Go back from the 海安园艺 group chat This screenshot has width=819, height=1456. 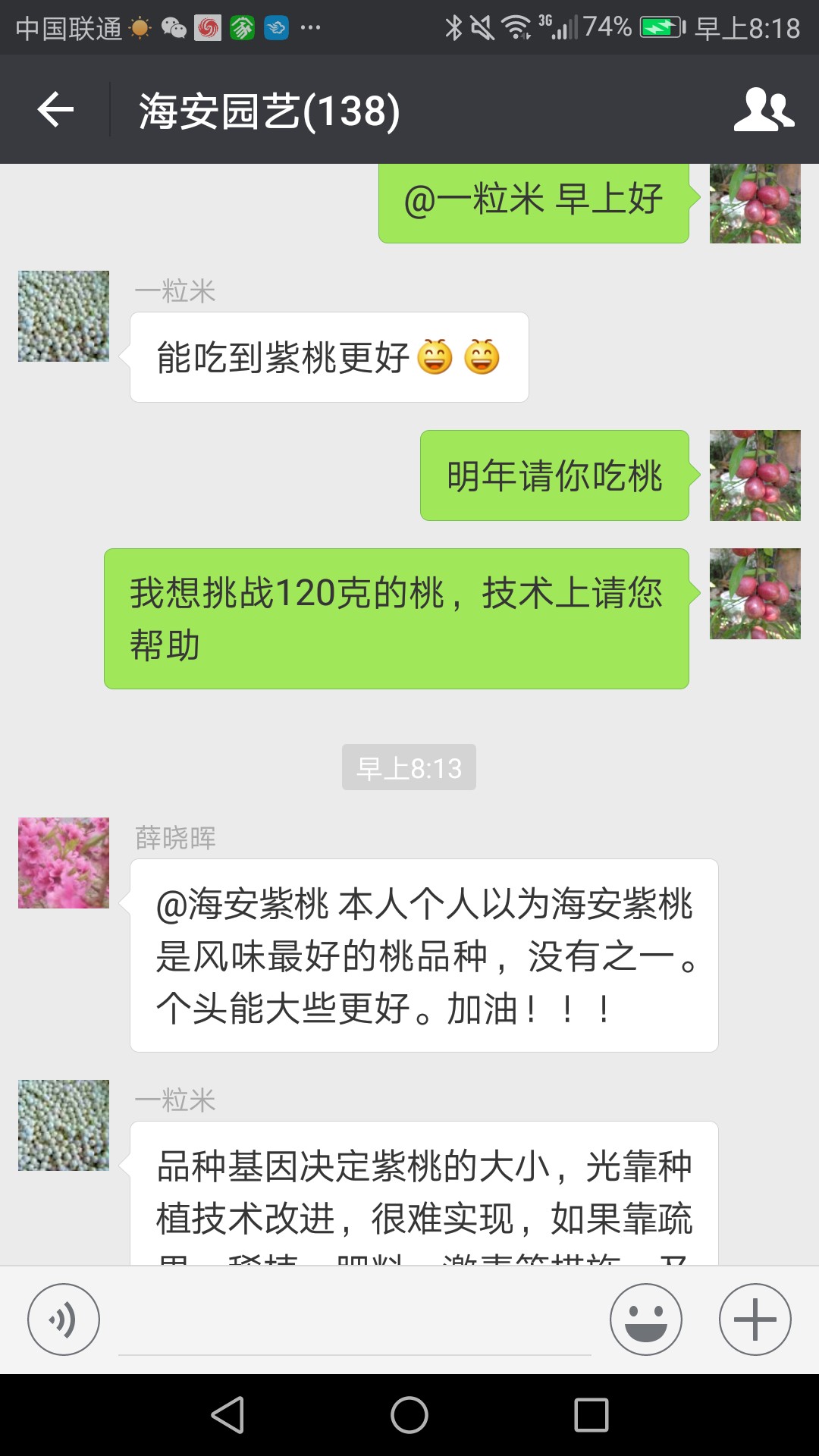tap(56, 110)
